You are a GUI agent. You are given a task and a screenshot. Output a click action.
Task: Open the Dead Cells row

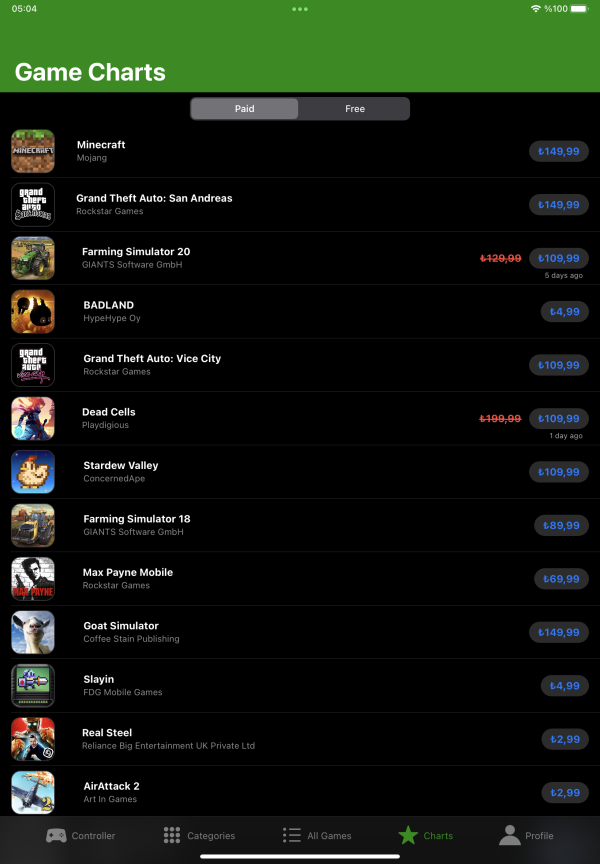(250, 418)
